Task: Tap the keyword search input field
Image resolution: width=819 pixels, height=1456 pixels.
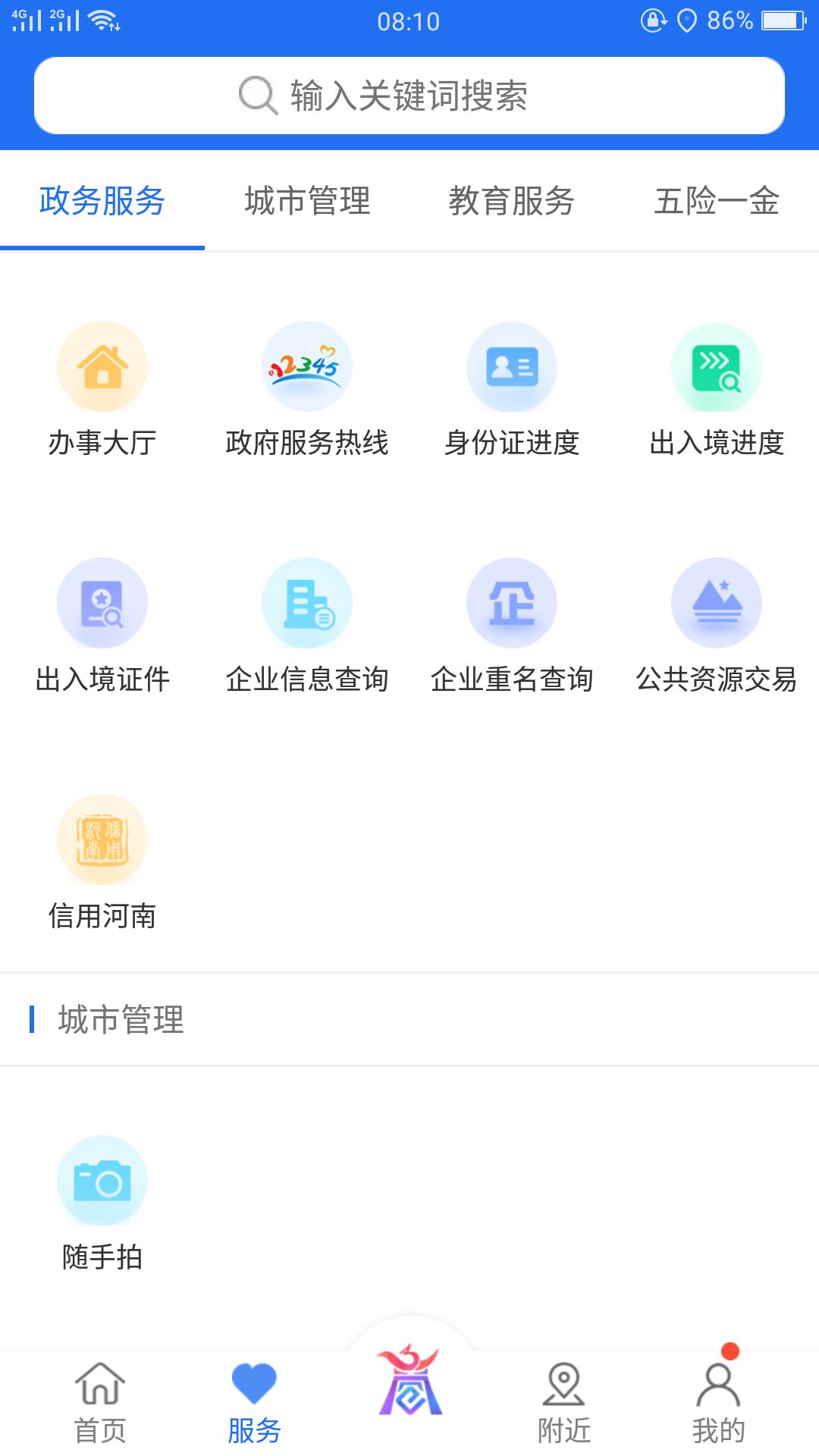Action: tap(409, 94)
